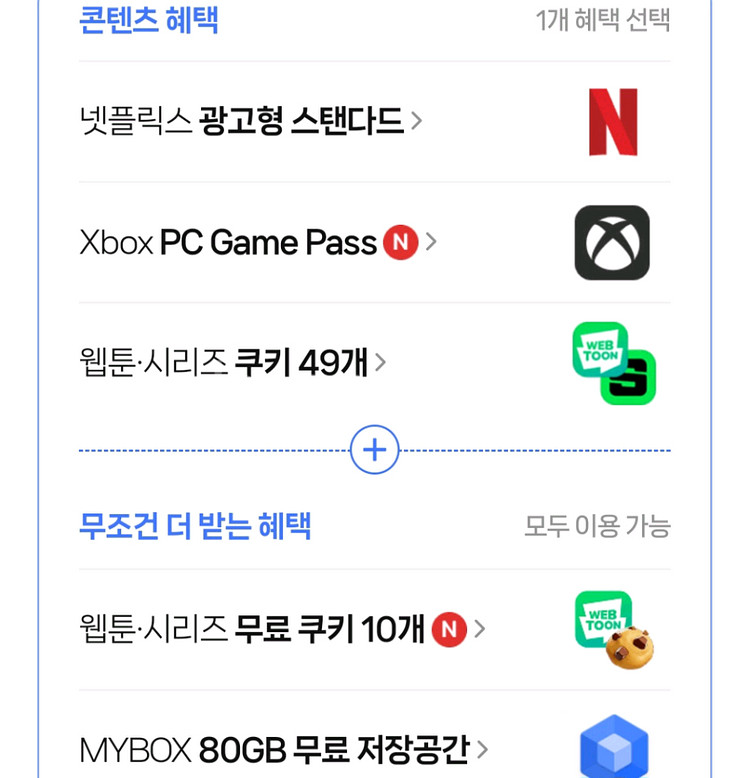Expand the 웹툰·시리즈 쿠키 49개 chevron
The width and height of the screenshot is (750, 778).
tap(380, 364)
